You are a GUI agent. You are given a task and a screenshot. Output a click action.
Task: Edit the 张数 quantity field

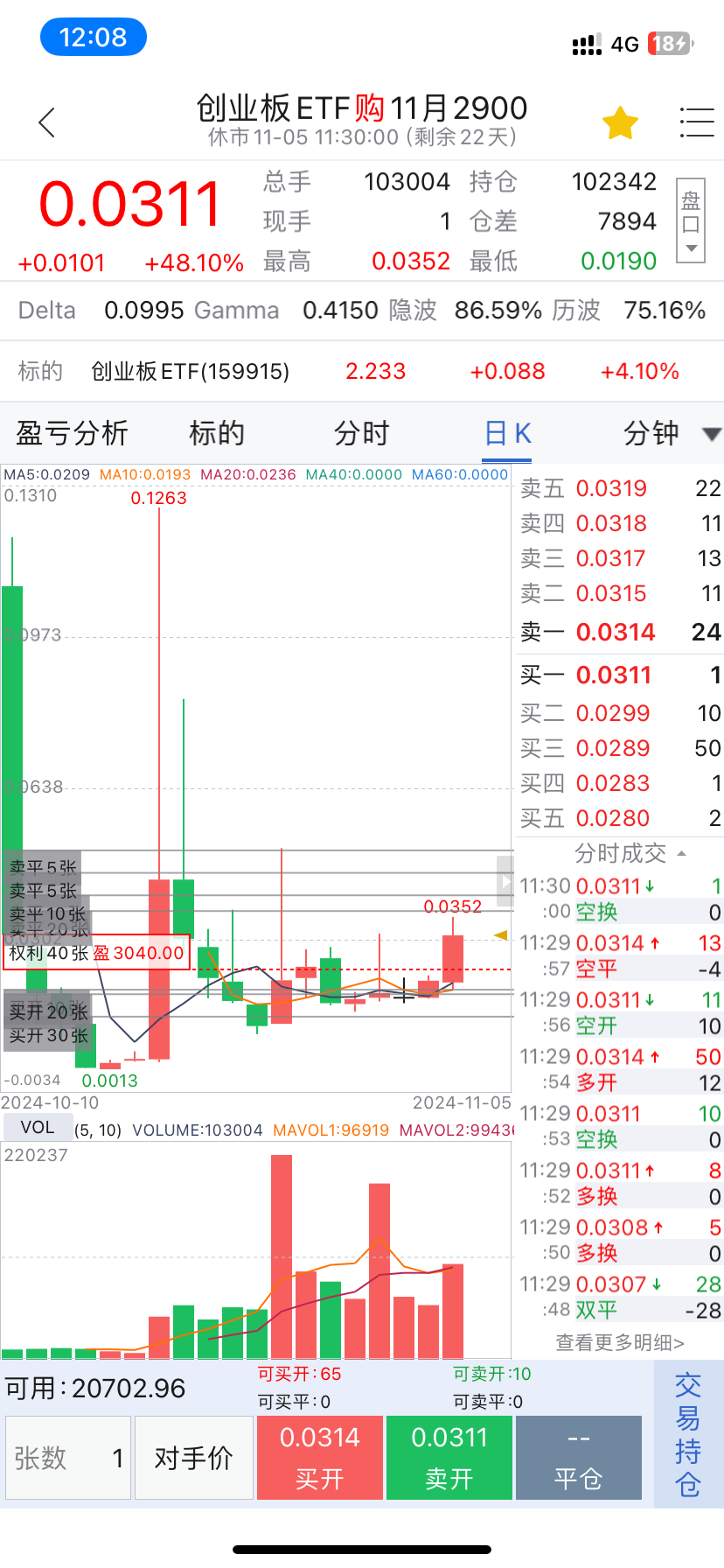click(68, 1458)
